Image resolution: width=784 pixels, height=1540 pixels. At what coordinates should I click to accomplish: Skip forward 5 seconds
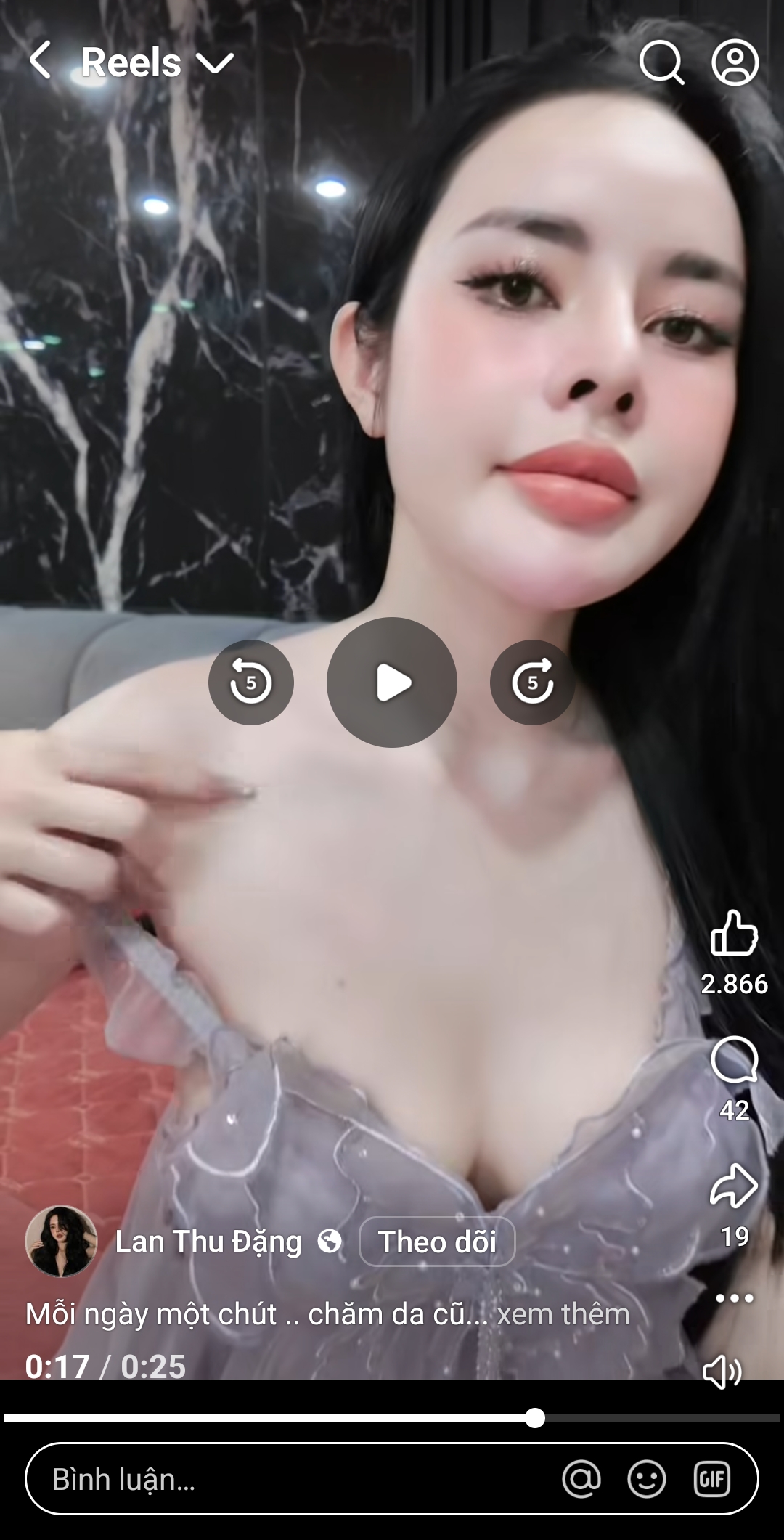coord(532,683)
